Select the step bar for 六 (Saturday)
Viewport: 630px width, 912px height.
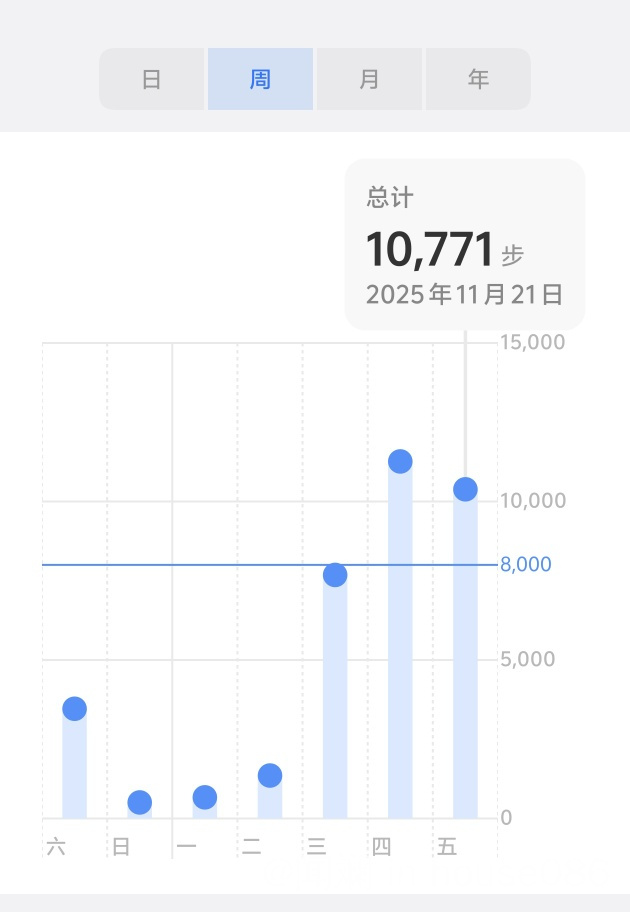(75, 762)
